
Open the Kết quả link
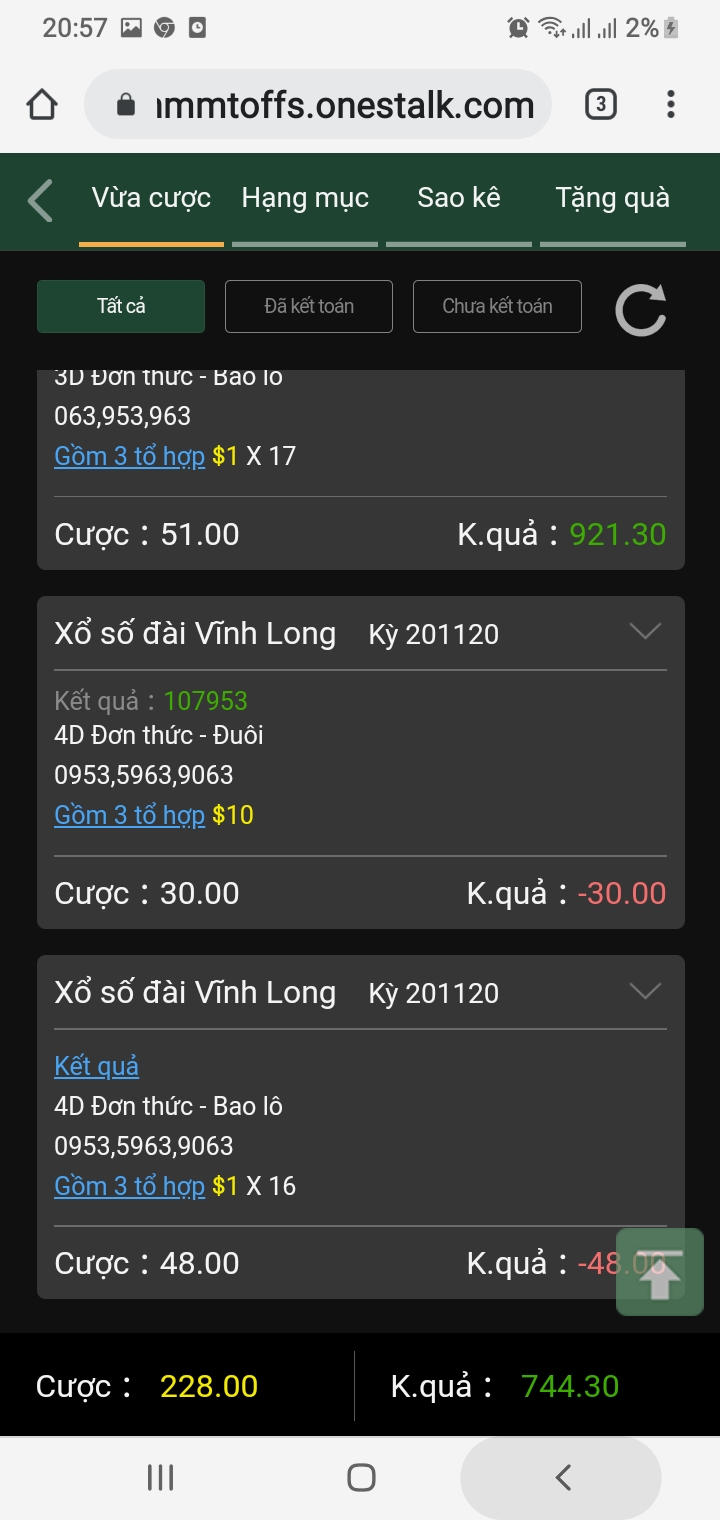(x=97, y=1066)
